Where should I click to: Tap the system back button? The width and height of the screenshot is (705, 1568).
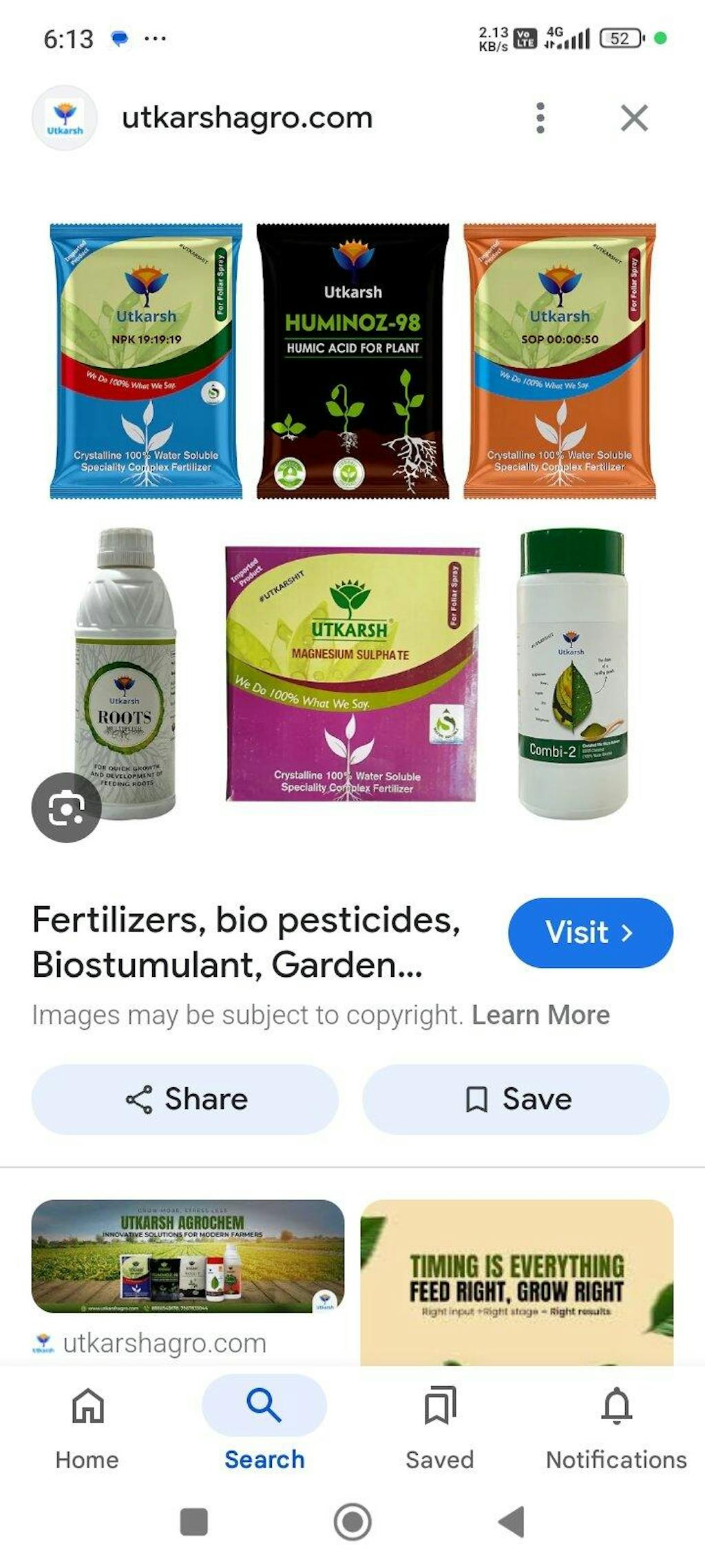(x=512, y=1522)
